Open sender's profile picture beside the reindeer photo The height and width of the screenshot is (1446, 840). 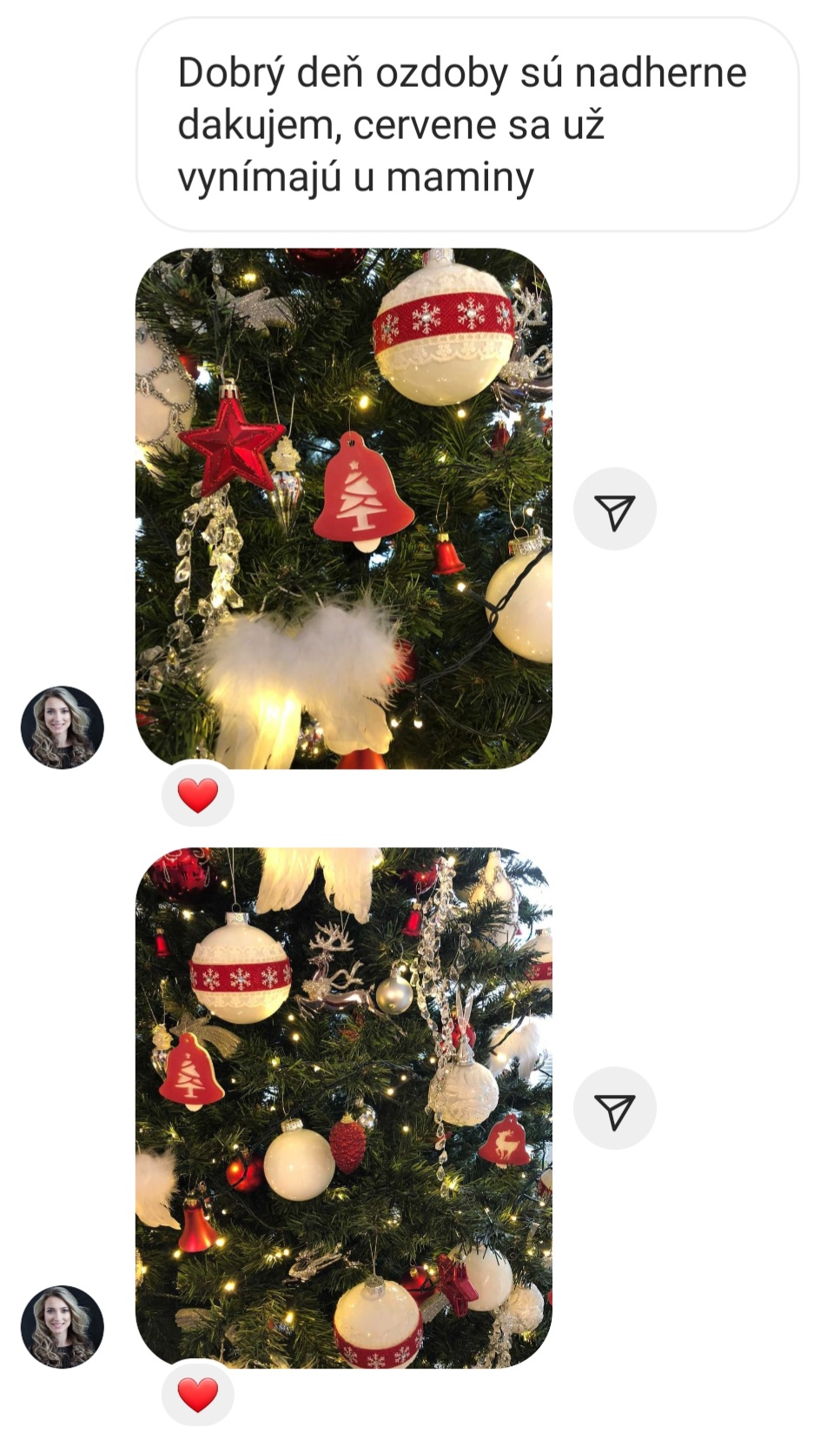pos(63,1327)
